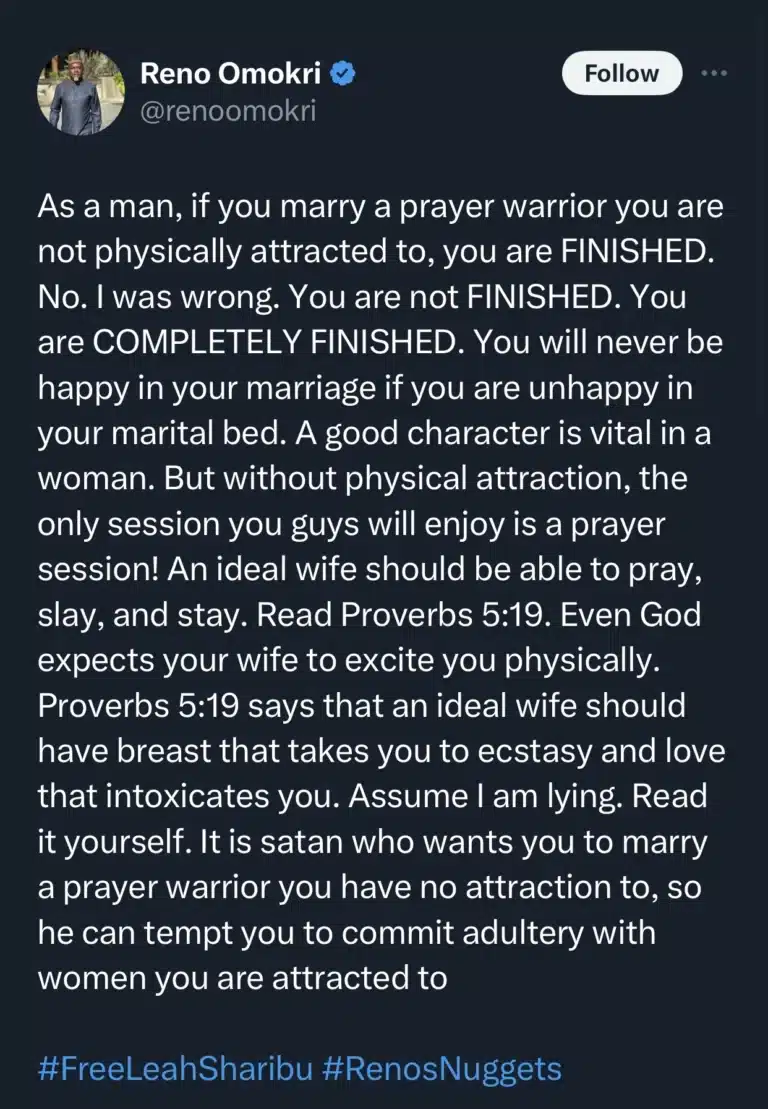The width and height of the screenshot is (768, 1109).
Task: Open the post's three-dot overflow menu
Action: point(714,74)
